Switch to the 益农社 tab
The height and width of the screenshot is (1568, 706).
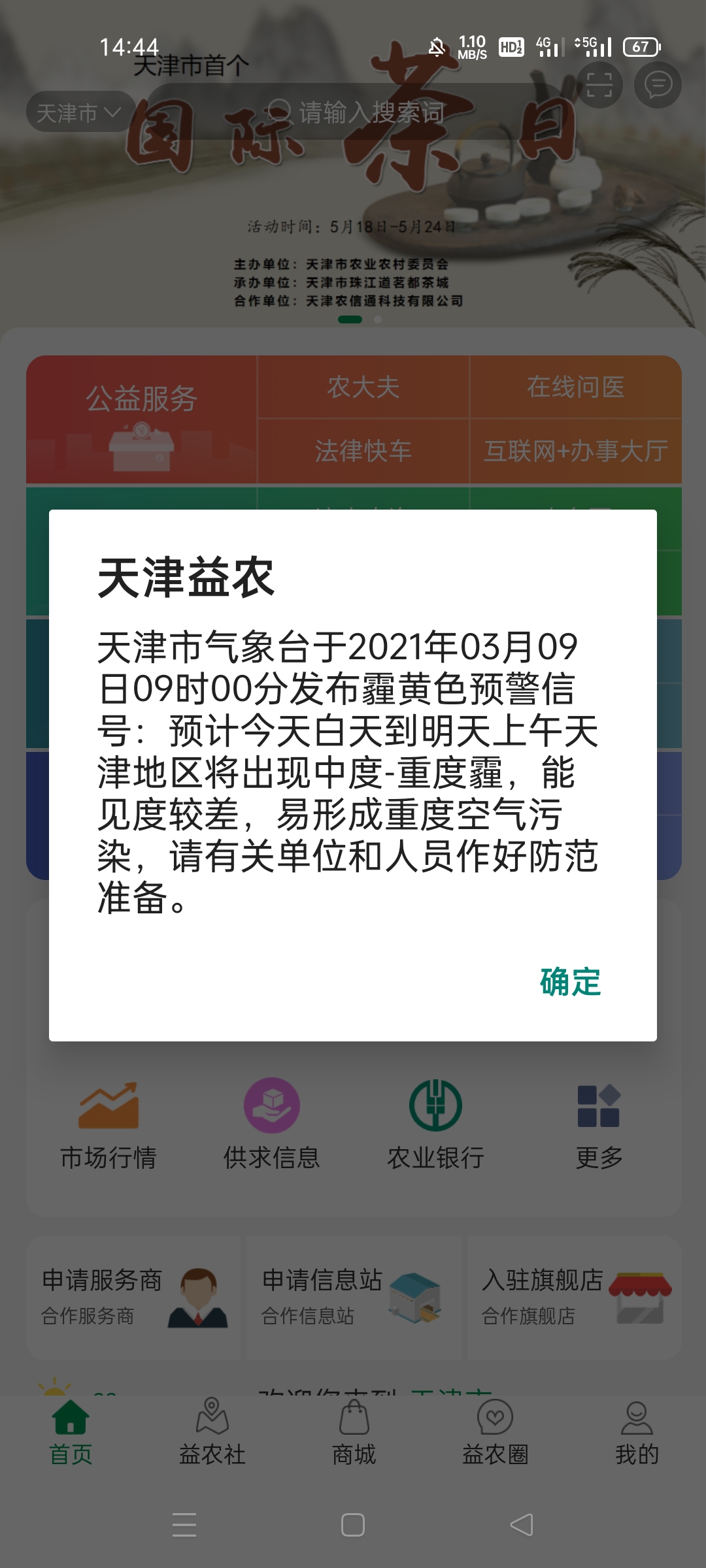point(212,1432)
